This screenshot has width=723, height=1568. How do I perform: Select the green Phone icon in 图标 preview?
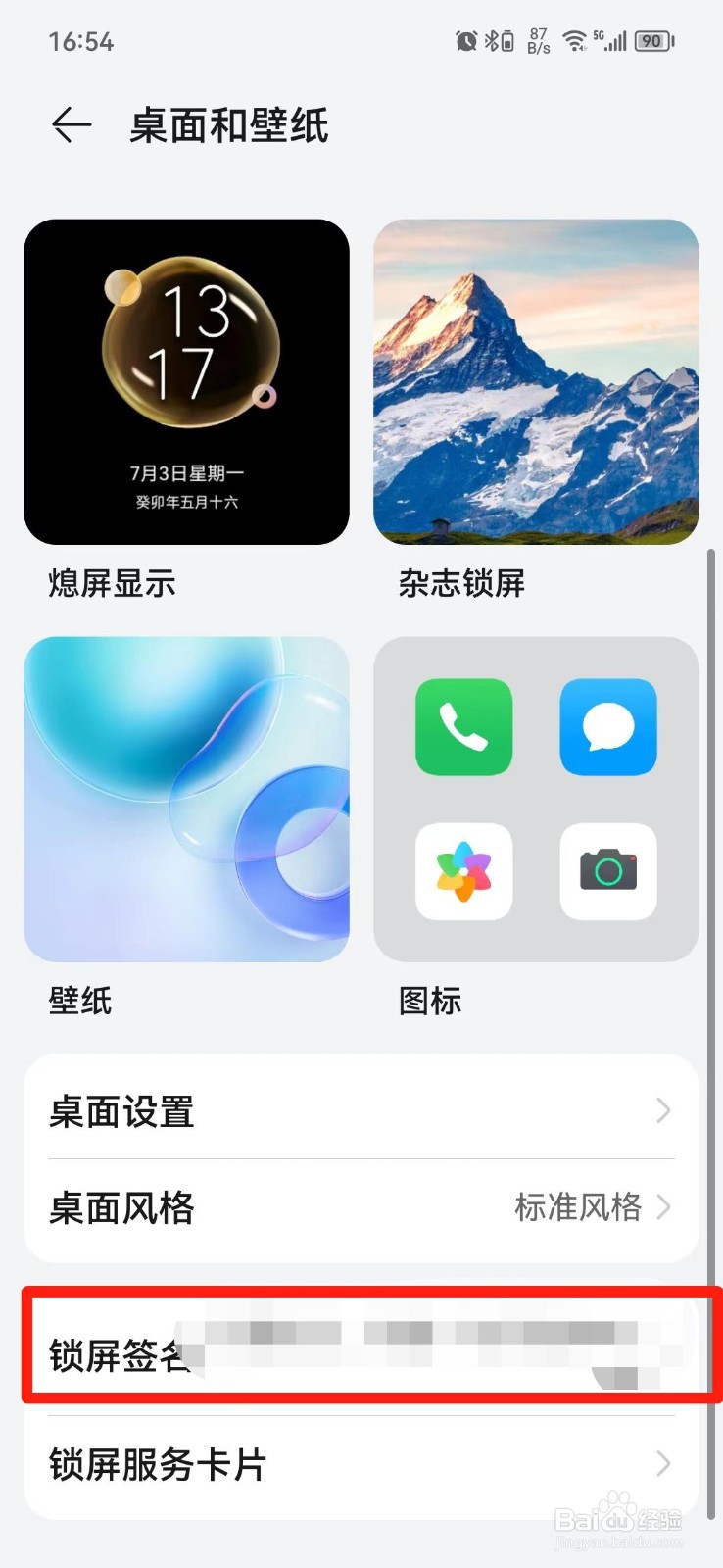463,727
